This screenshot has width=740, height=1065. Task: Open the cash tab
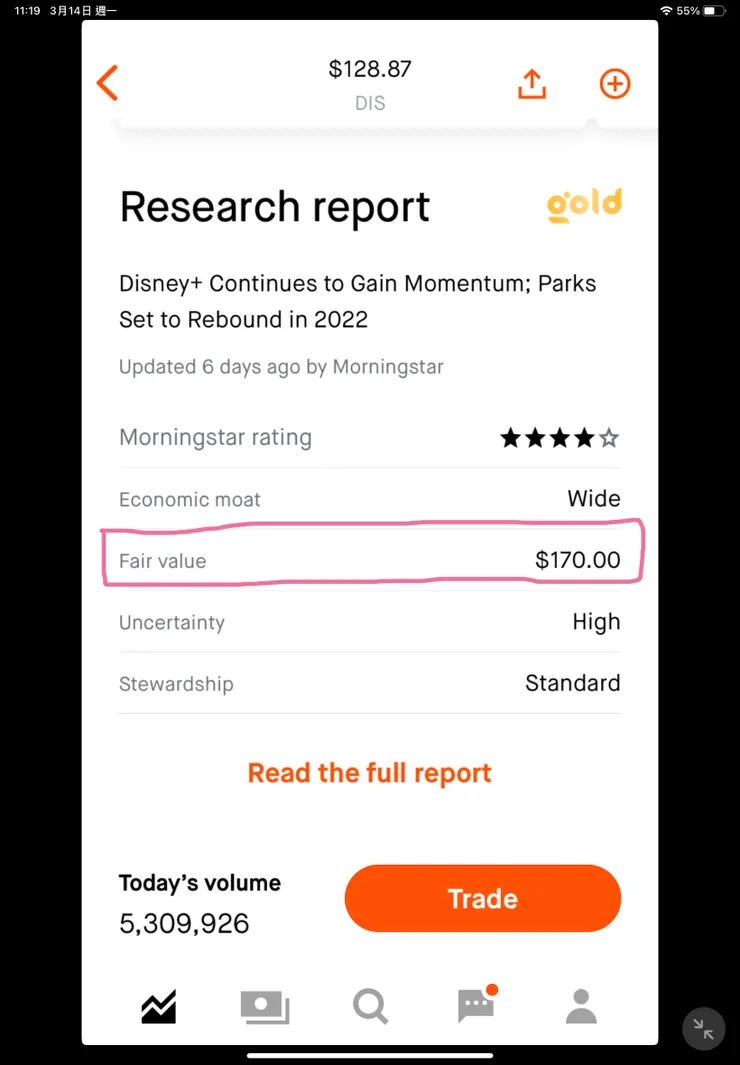coord(265,1006)
